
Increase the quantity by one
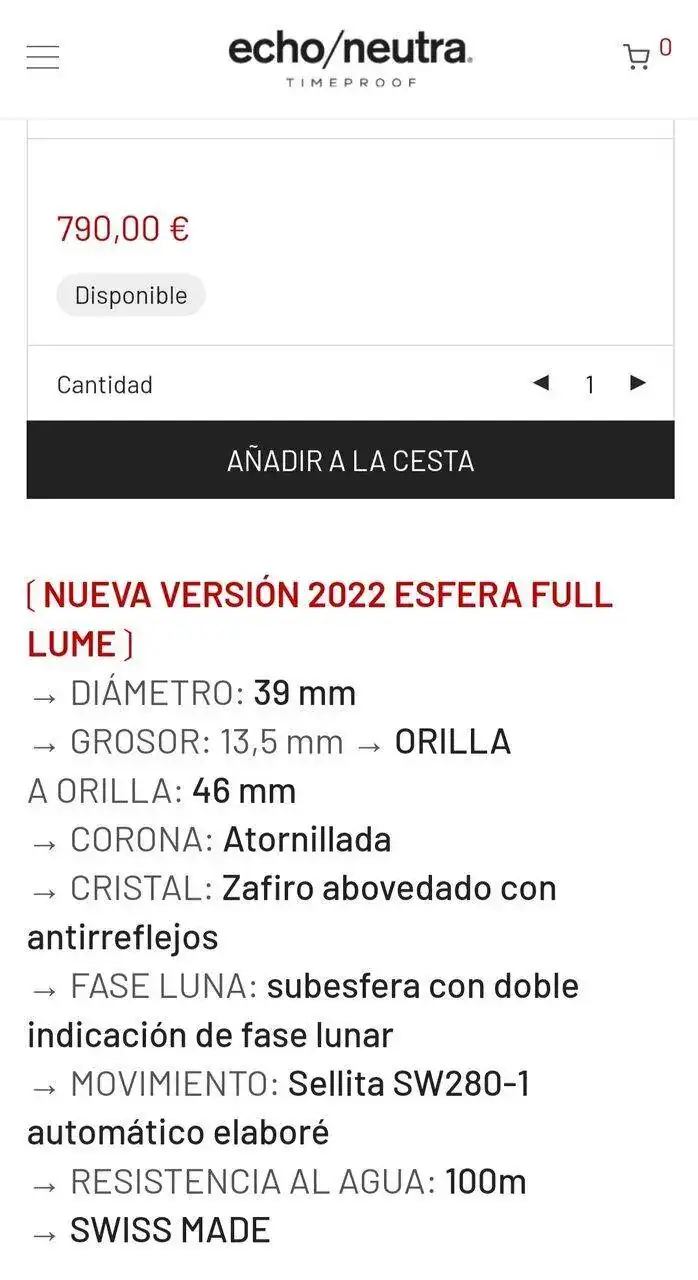point(638,384)
